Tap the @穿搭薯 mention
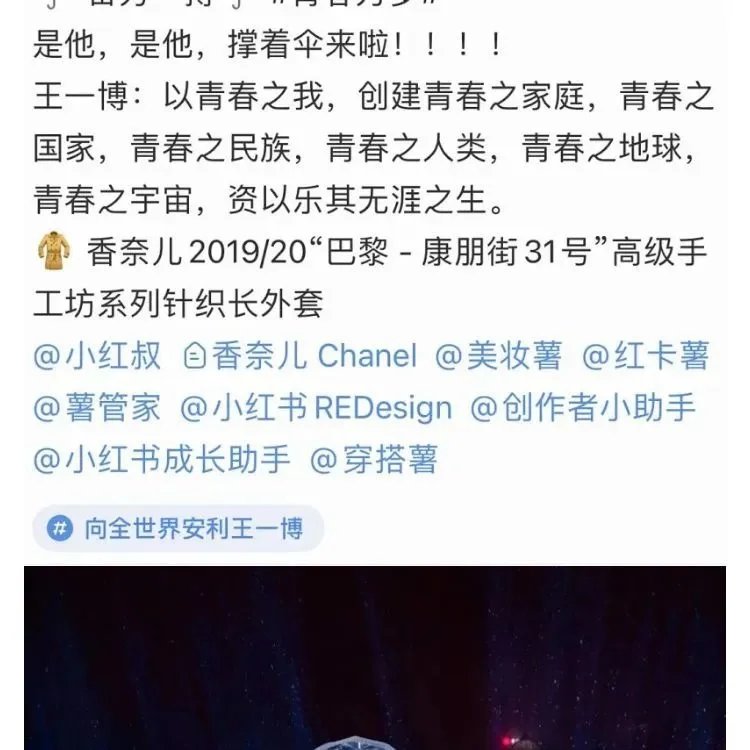 point(373,460)
